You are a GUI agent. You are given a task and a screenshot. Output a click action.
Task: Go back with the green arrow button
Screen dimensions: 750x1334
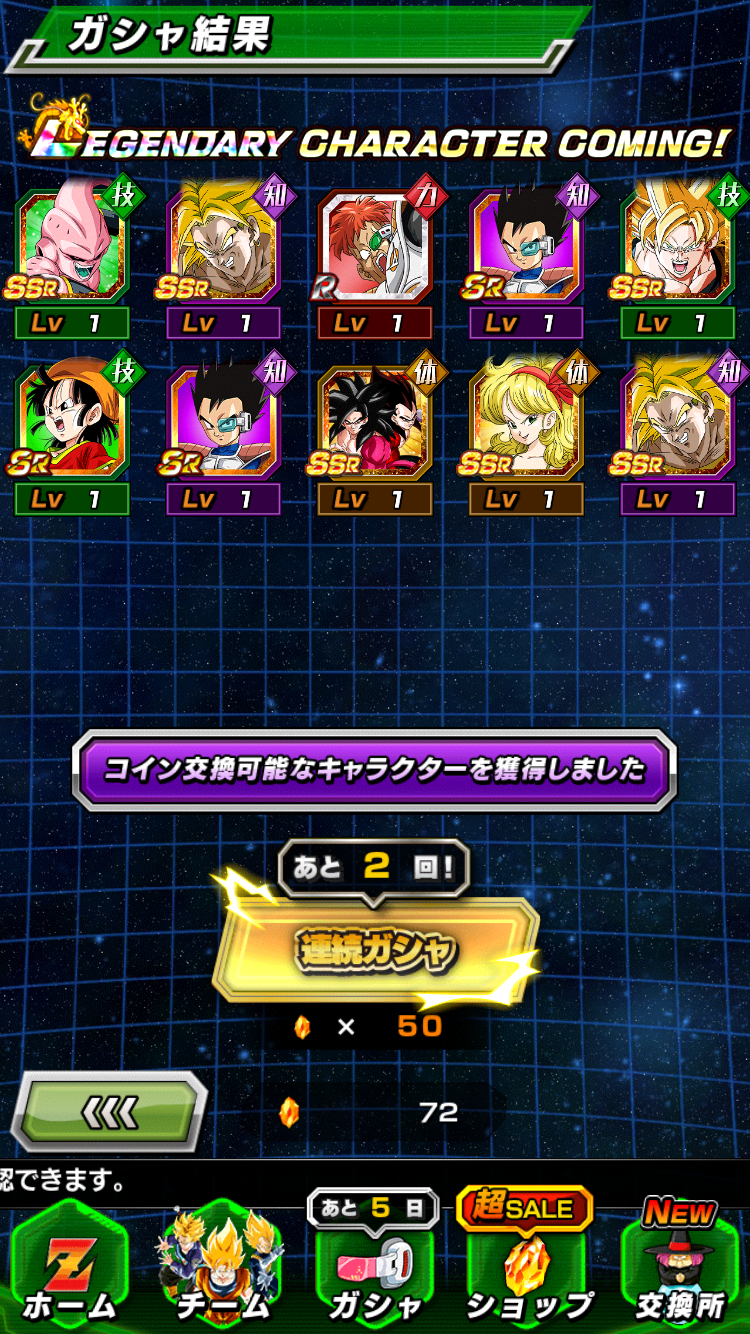(108, 1111)
